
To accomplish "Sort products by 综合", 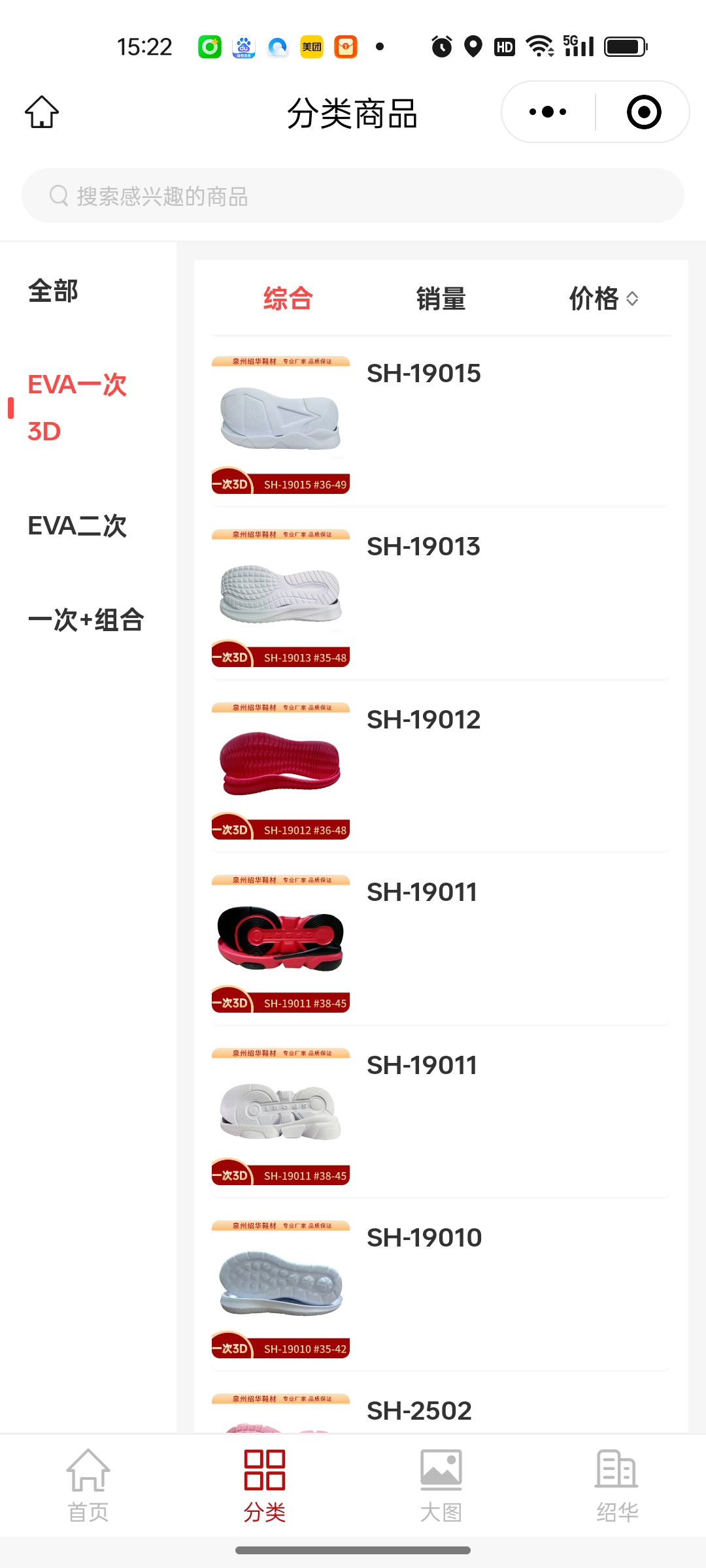I will (288, 299).
